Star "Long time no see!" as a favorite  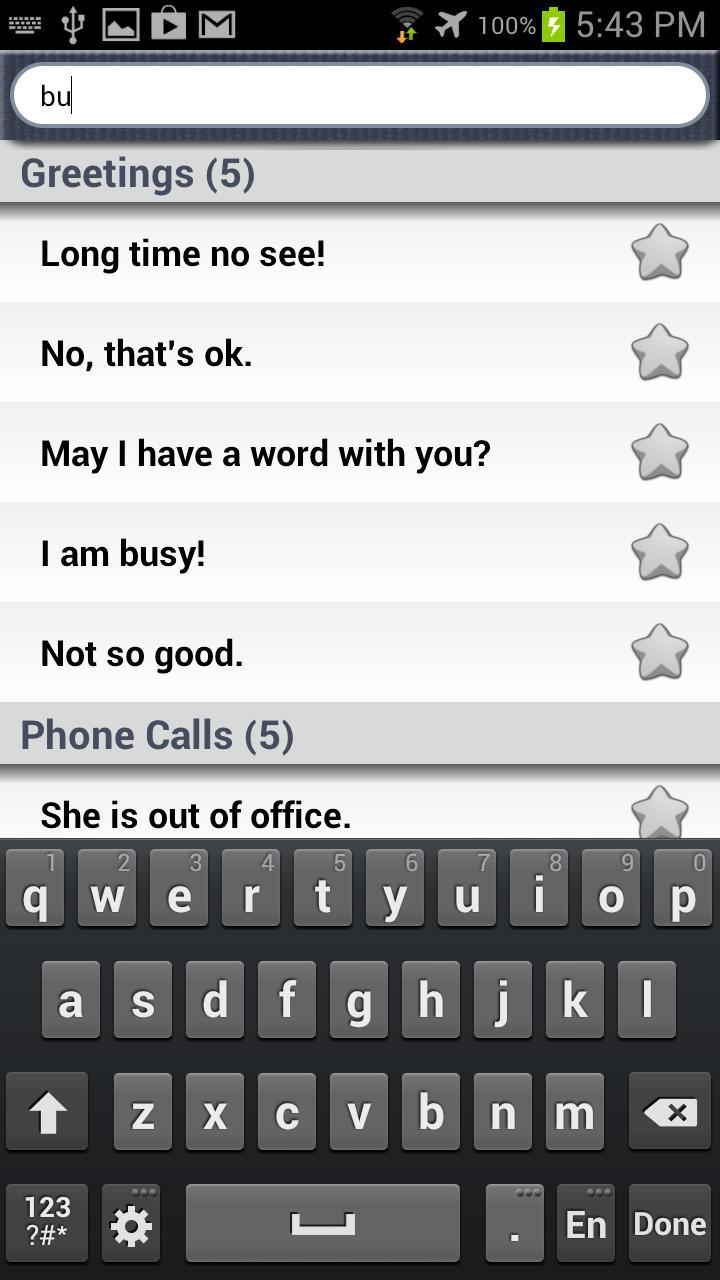click(660, 252)
